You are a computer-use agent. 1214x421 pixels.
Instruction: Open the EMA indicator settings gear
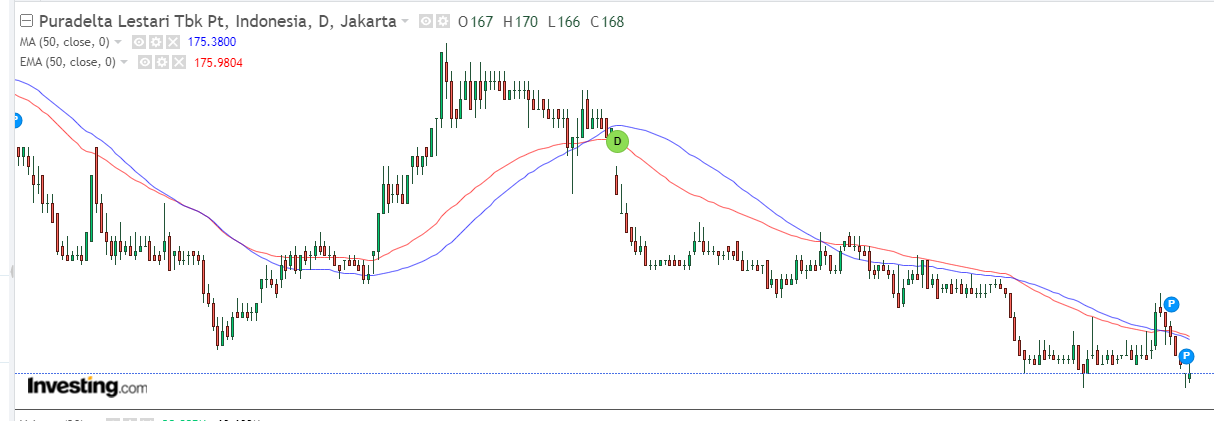coord(162,62)
